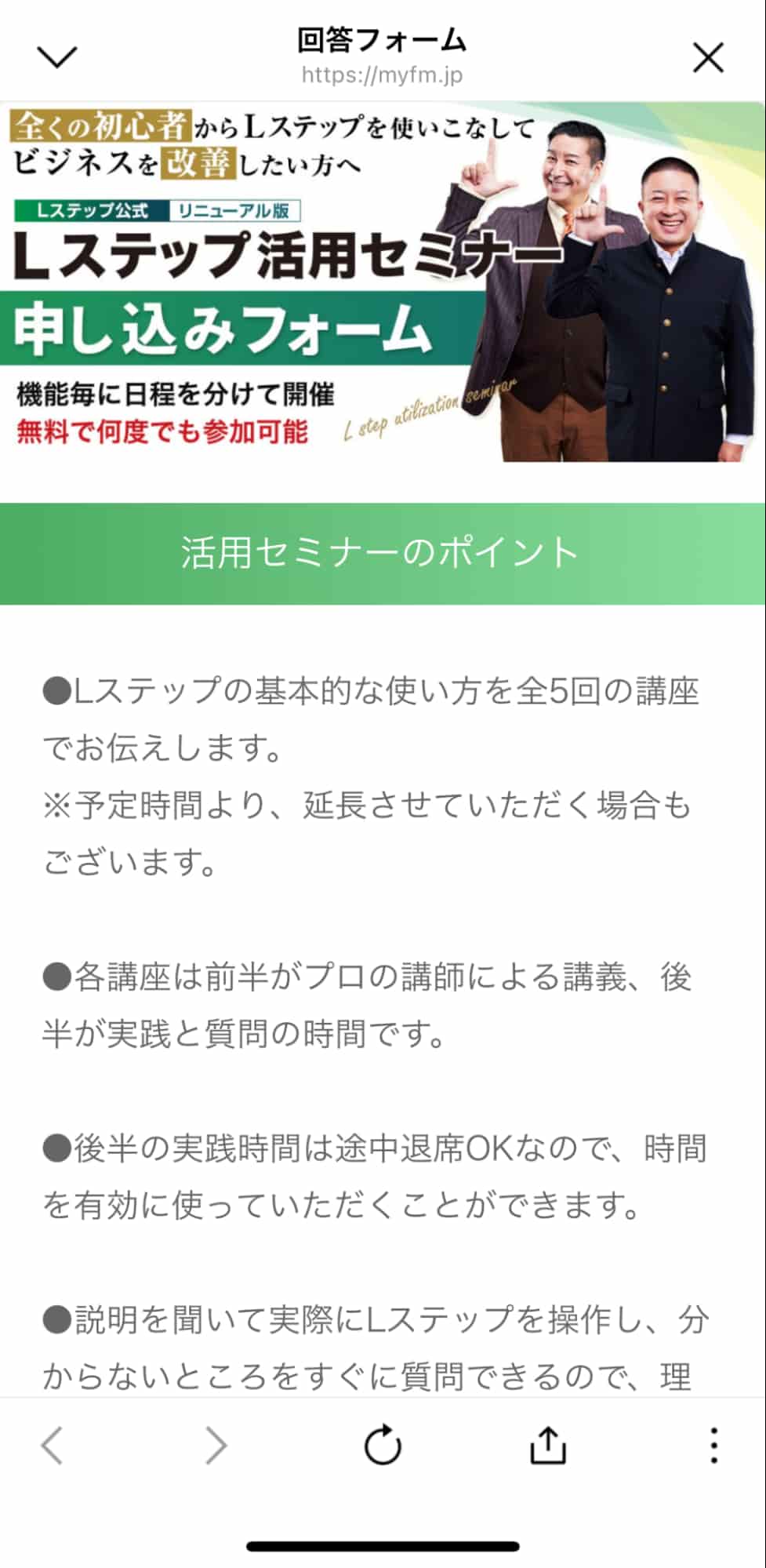Close the 回答フォーム view with the X
This screenshot has height=1568, width=766.
[x=708, y=55]
